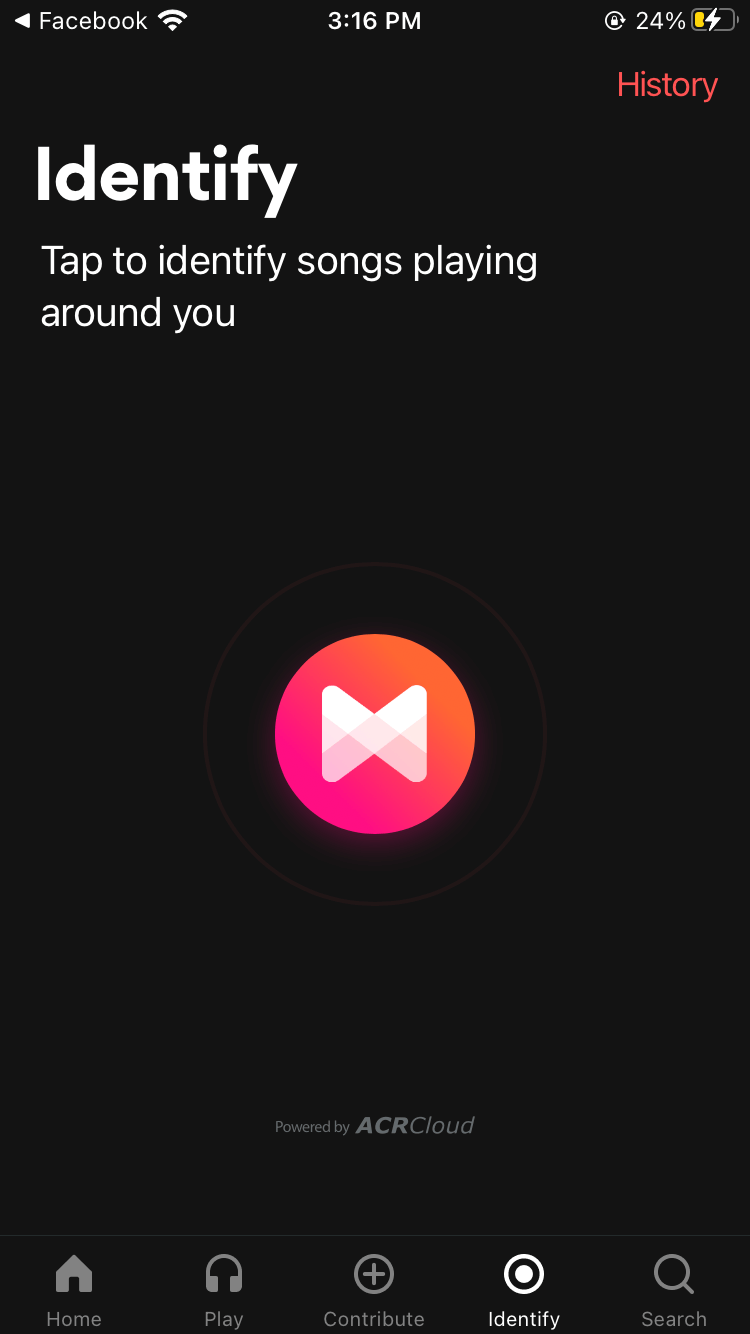Open the Search tab
750x1334 pixels.
674,1290
